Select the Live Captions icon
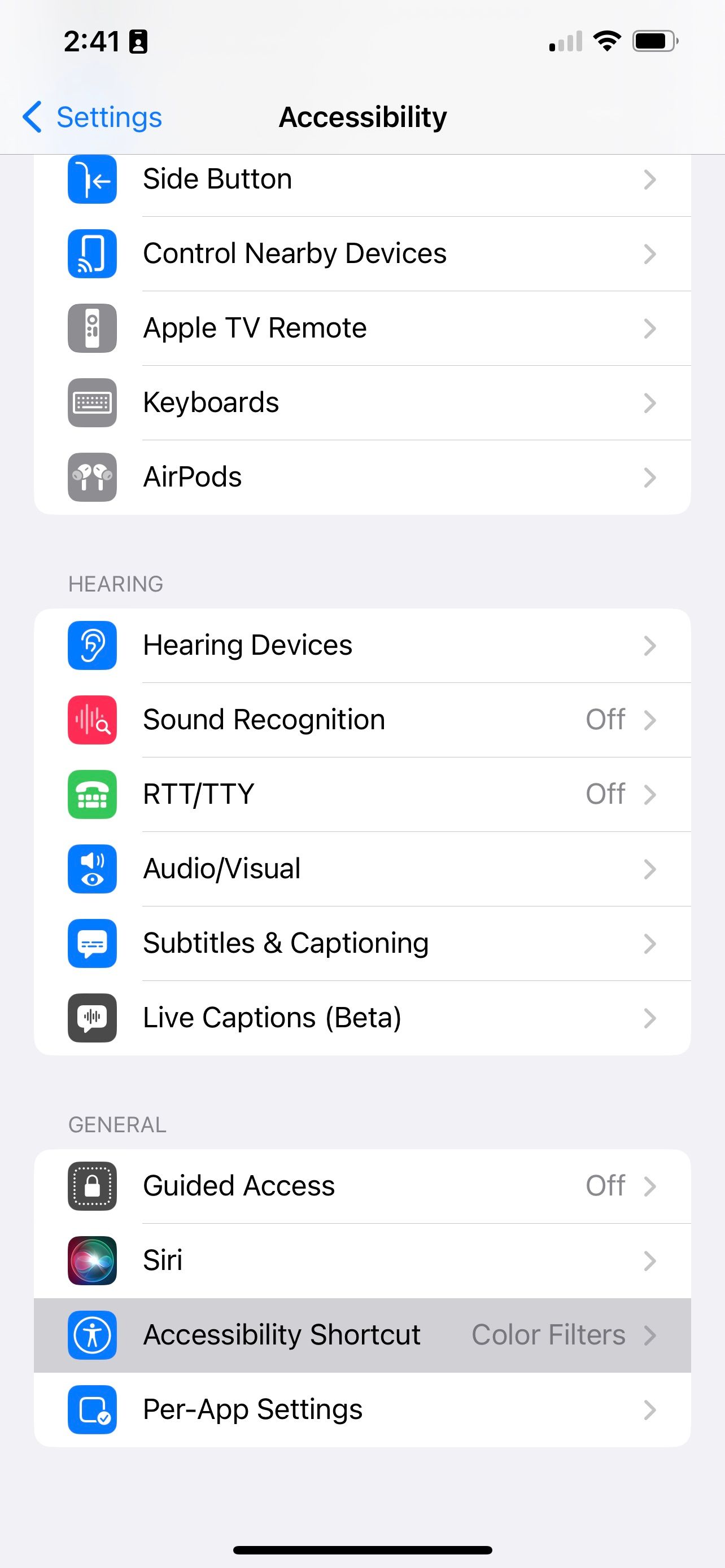 [x=92, y=1018]
